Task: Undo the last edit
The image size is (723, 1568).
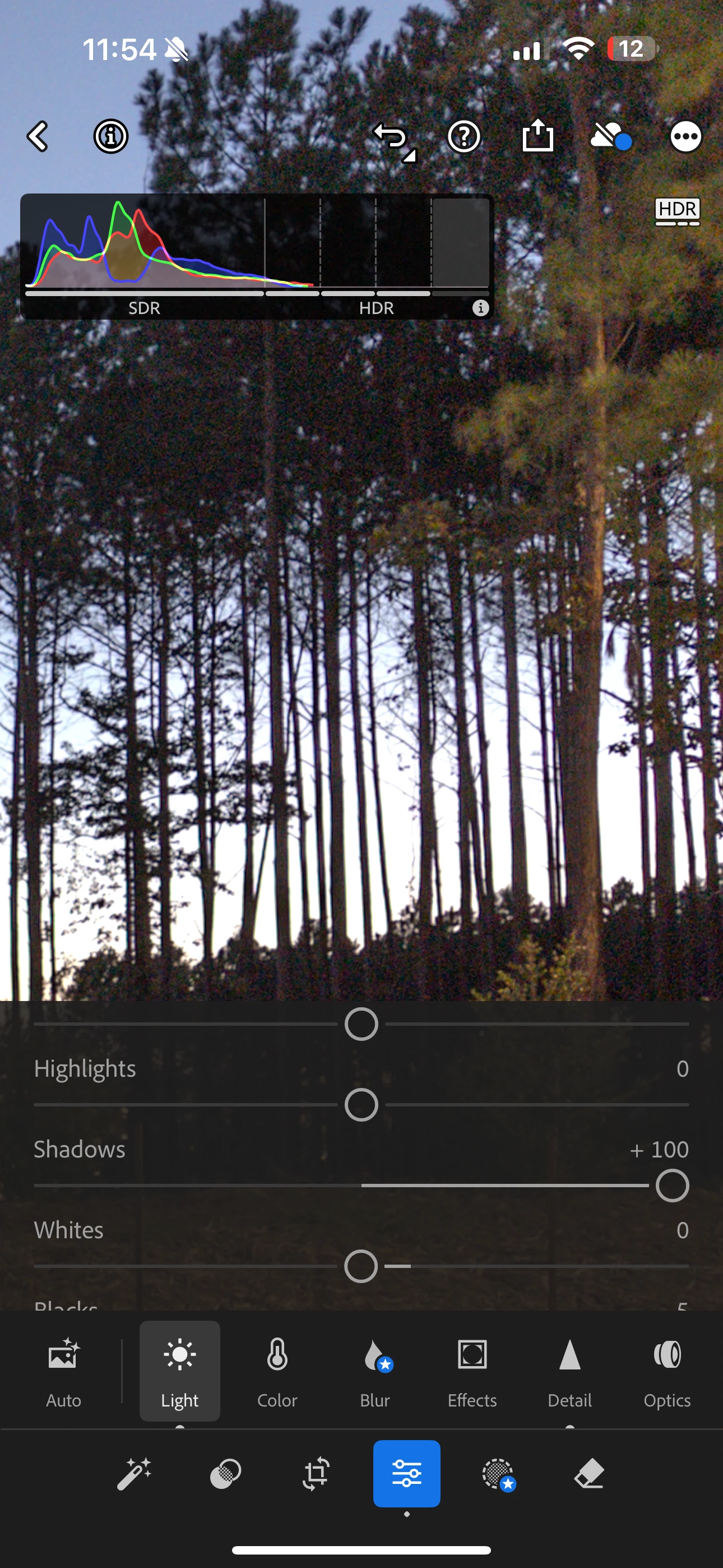Action: pyautogui.click(x=392, y=137)
